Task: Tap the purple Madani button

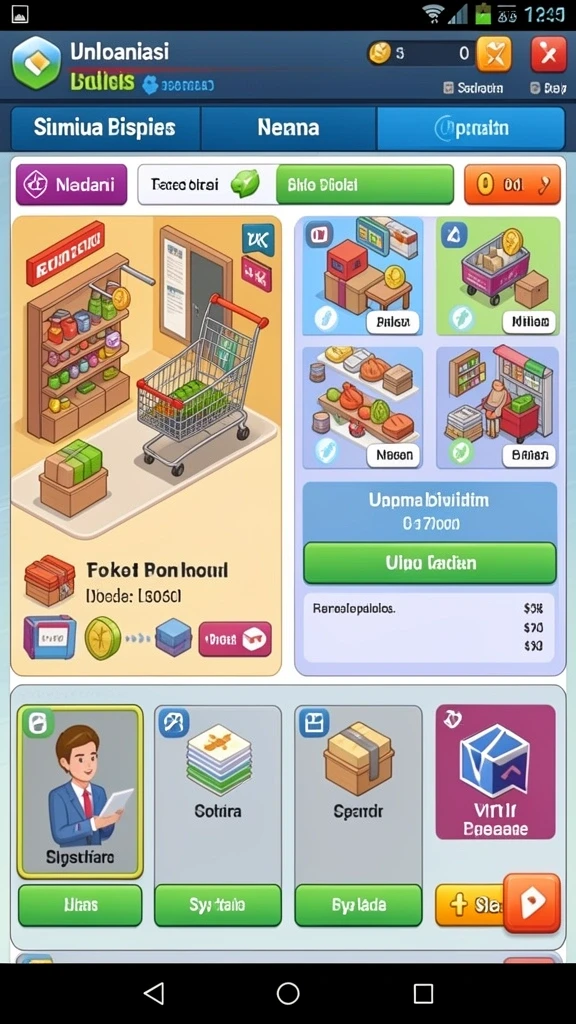Action: point(72,185)
